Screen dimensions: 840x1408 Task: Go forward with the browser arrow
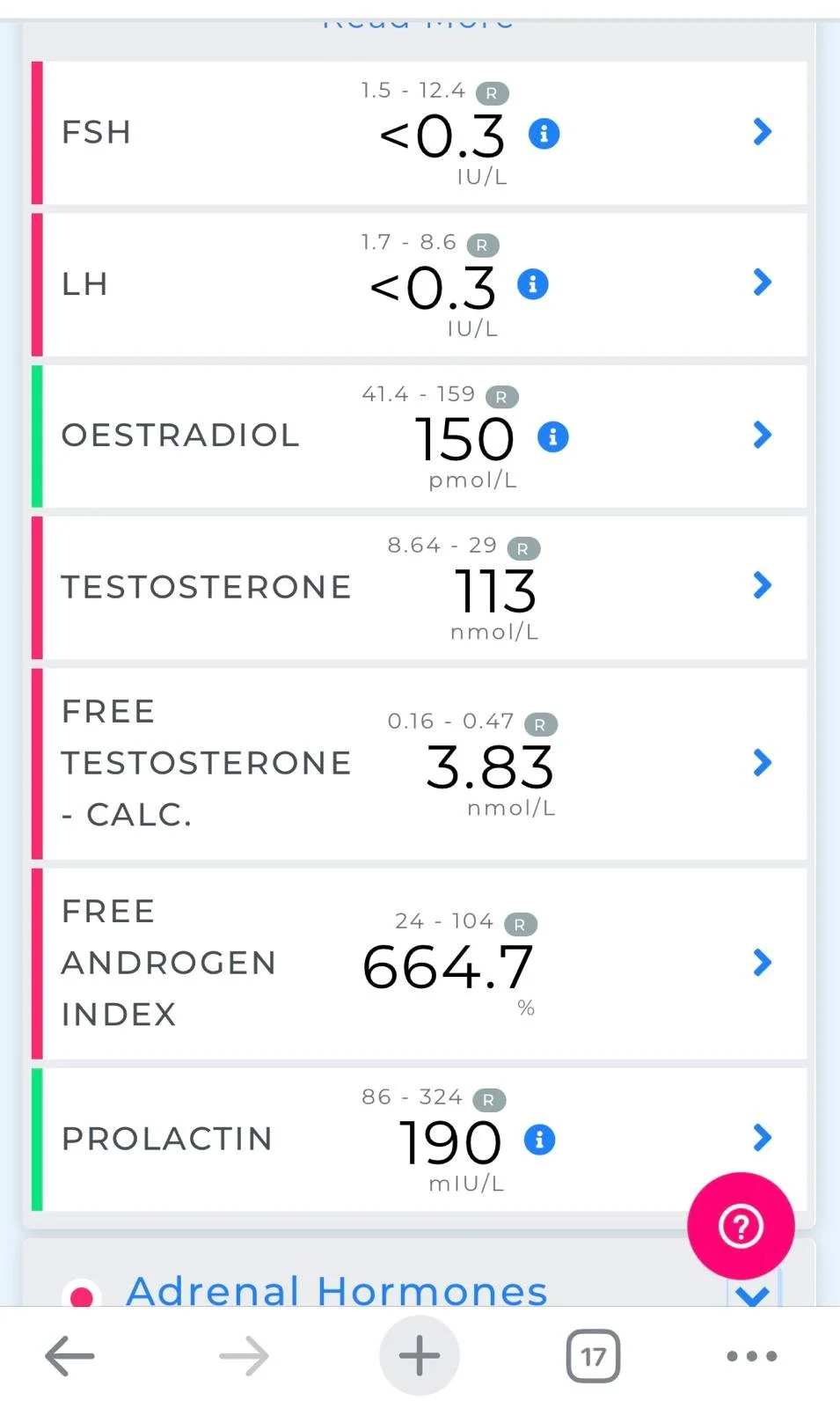click(x=244, y=1356)
